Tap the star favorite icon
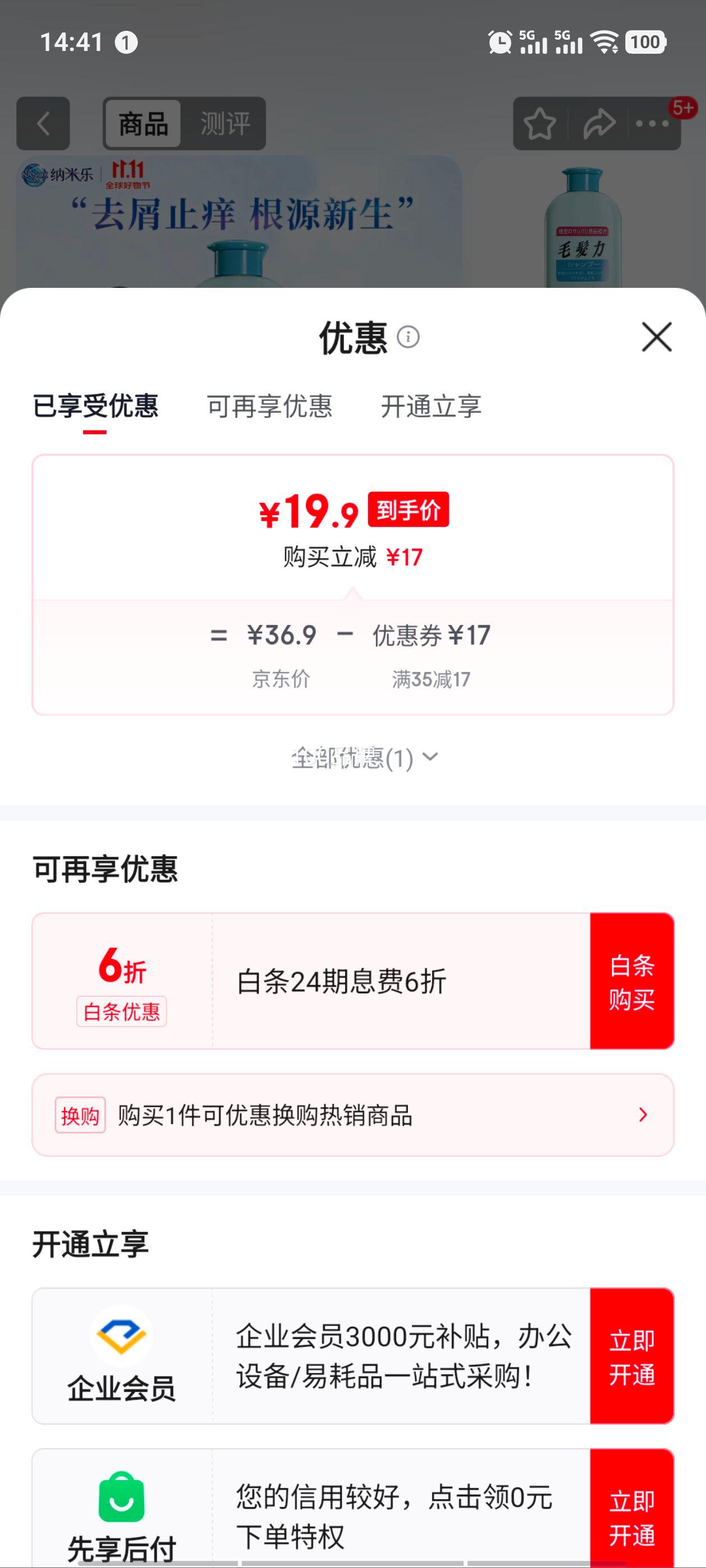 click(x=541, y=124)
